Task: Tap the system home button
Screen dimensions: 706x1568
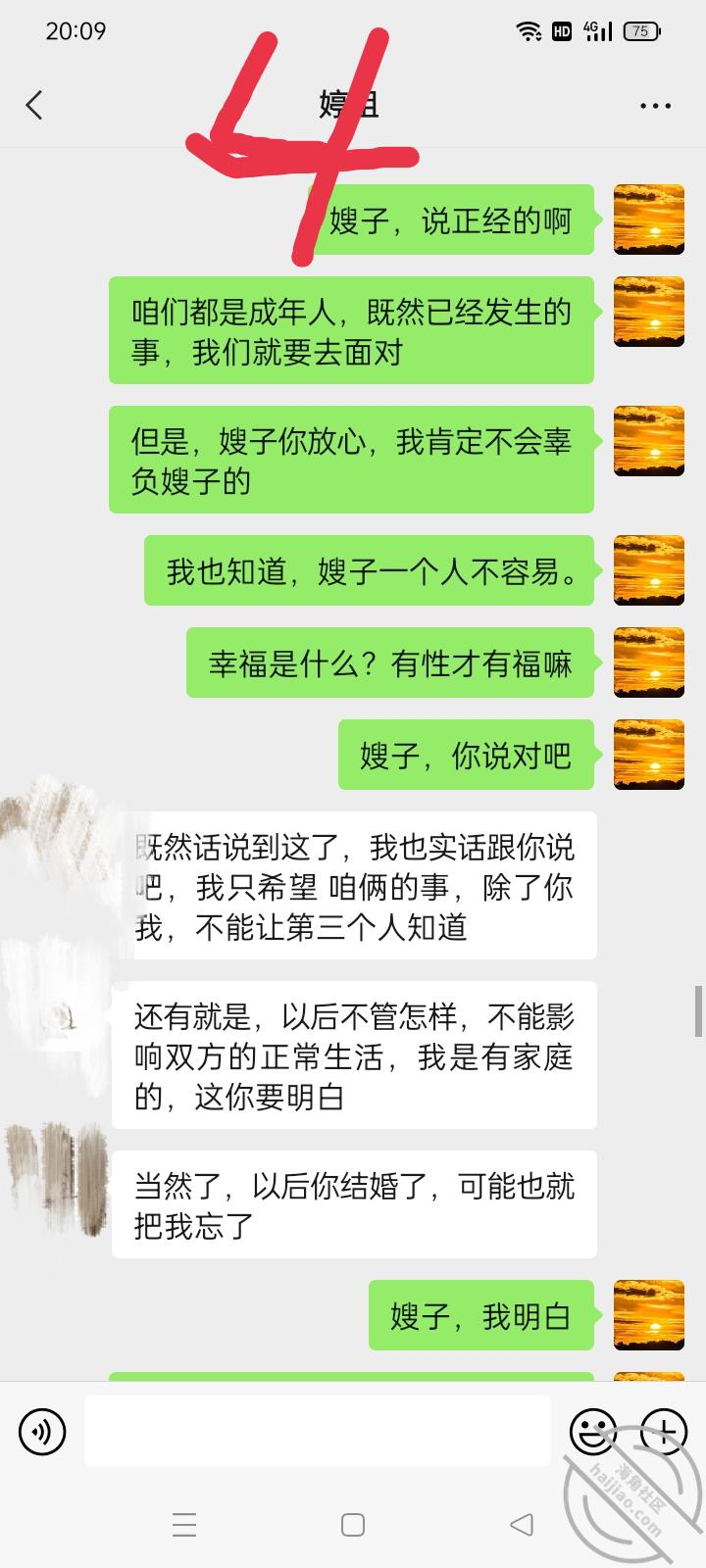Action: 353,1525
